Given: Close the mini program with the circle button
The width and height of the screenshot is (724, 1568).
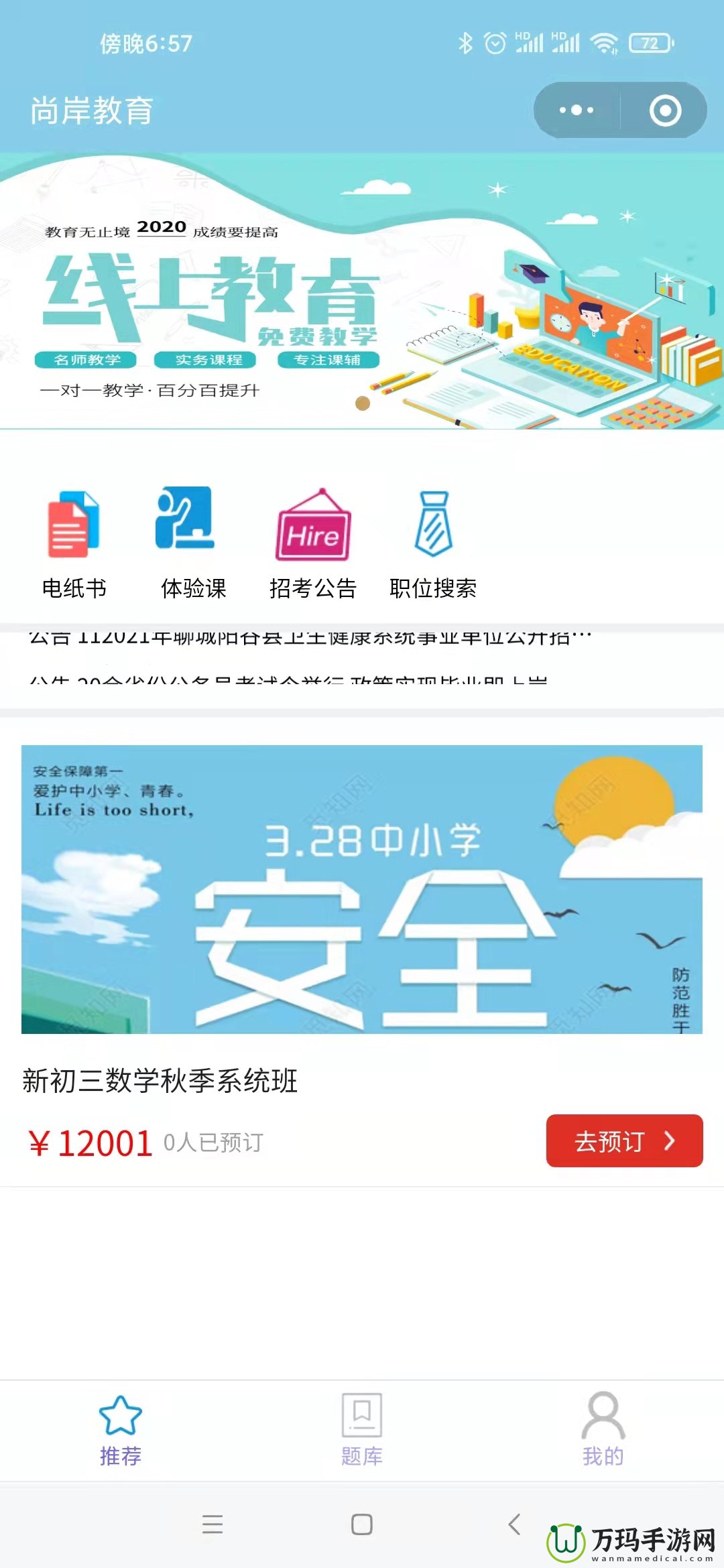Looking at the screenshot, I should (665, 111).
